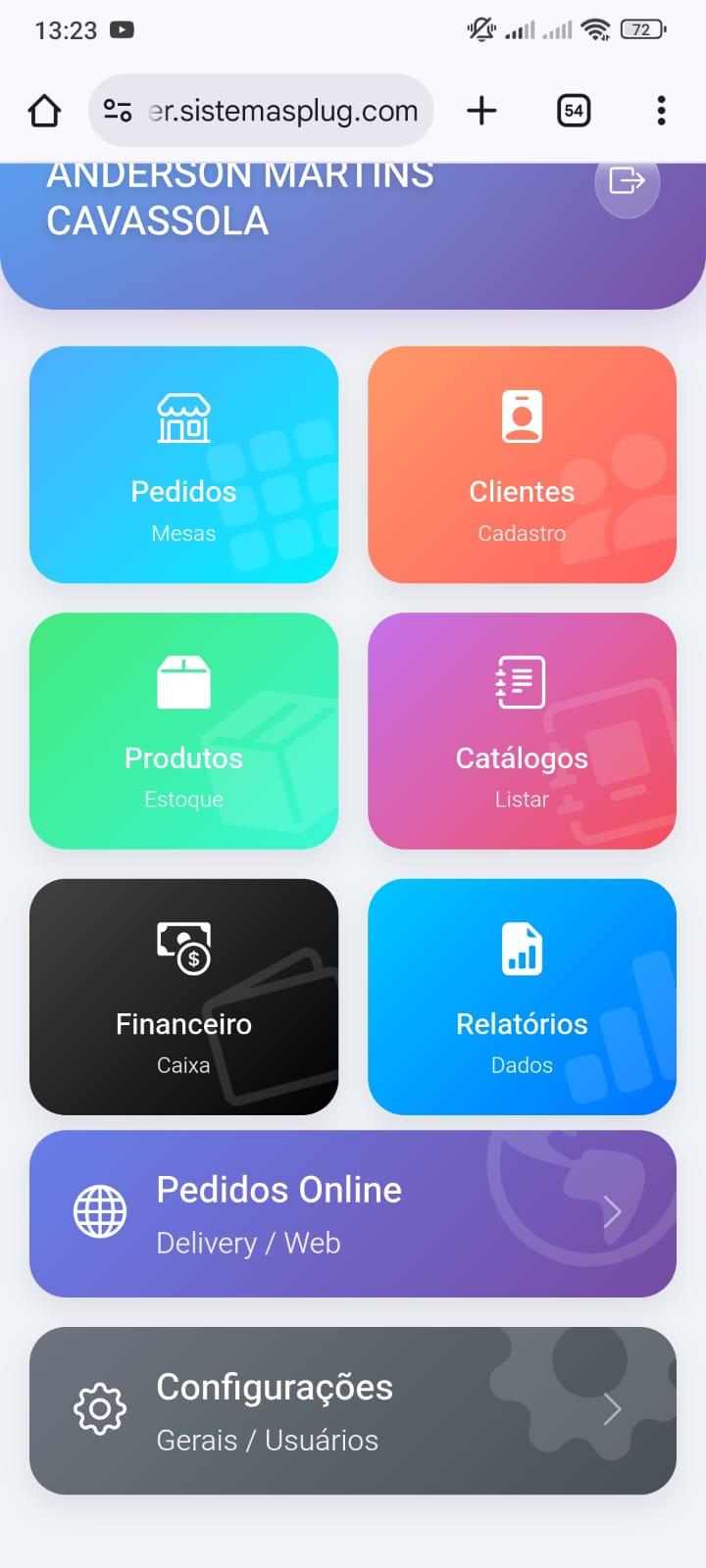
Task: Open Configurações using the gear icon
Action: pos(99,1409)
